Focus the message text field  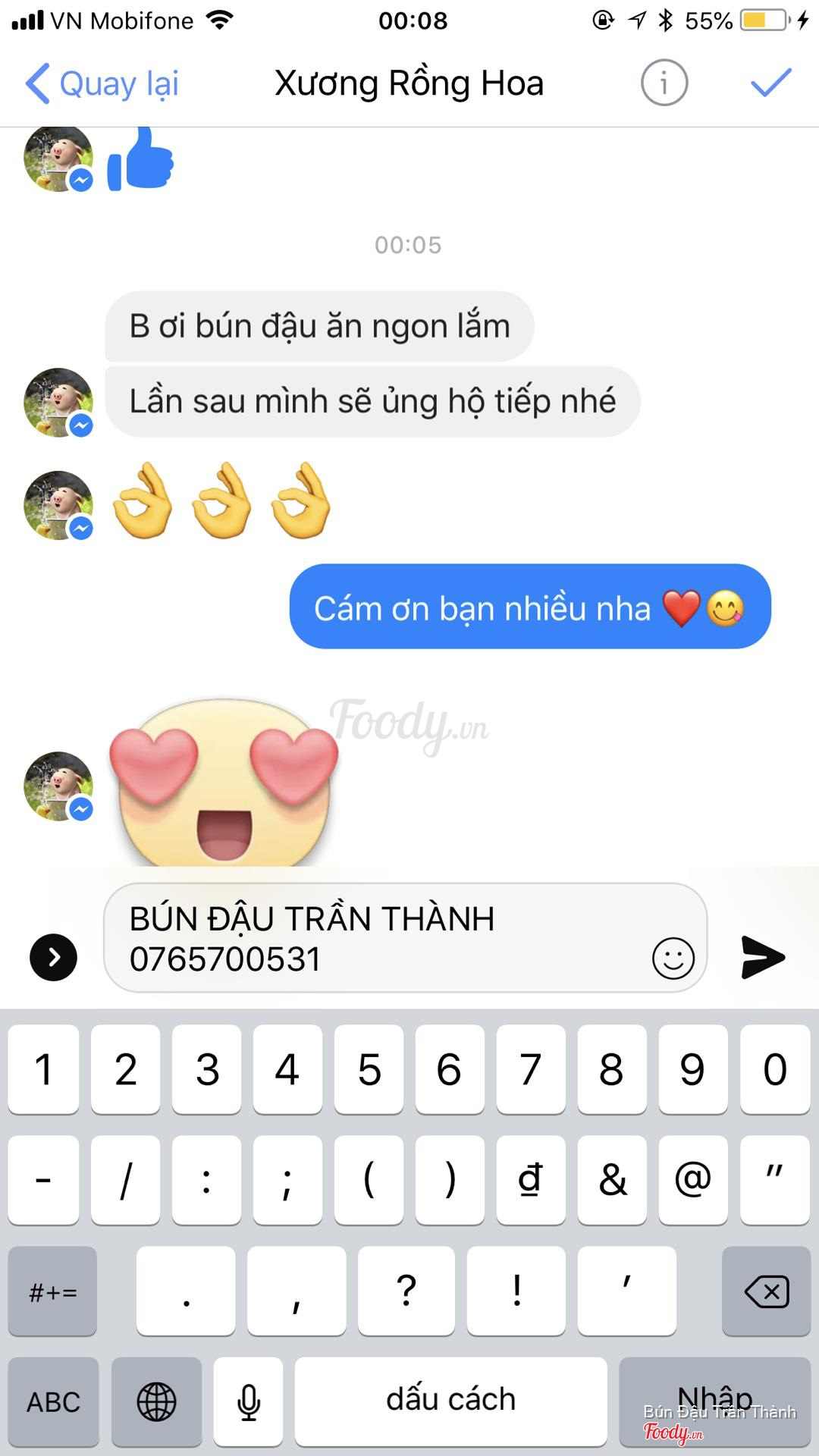pyautogui.click(x=379, y=938)
